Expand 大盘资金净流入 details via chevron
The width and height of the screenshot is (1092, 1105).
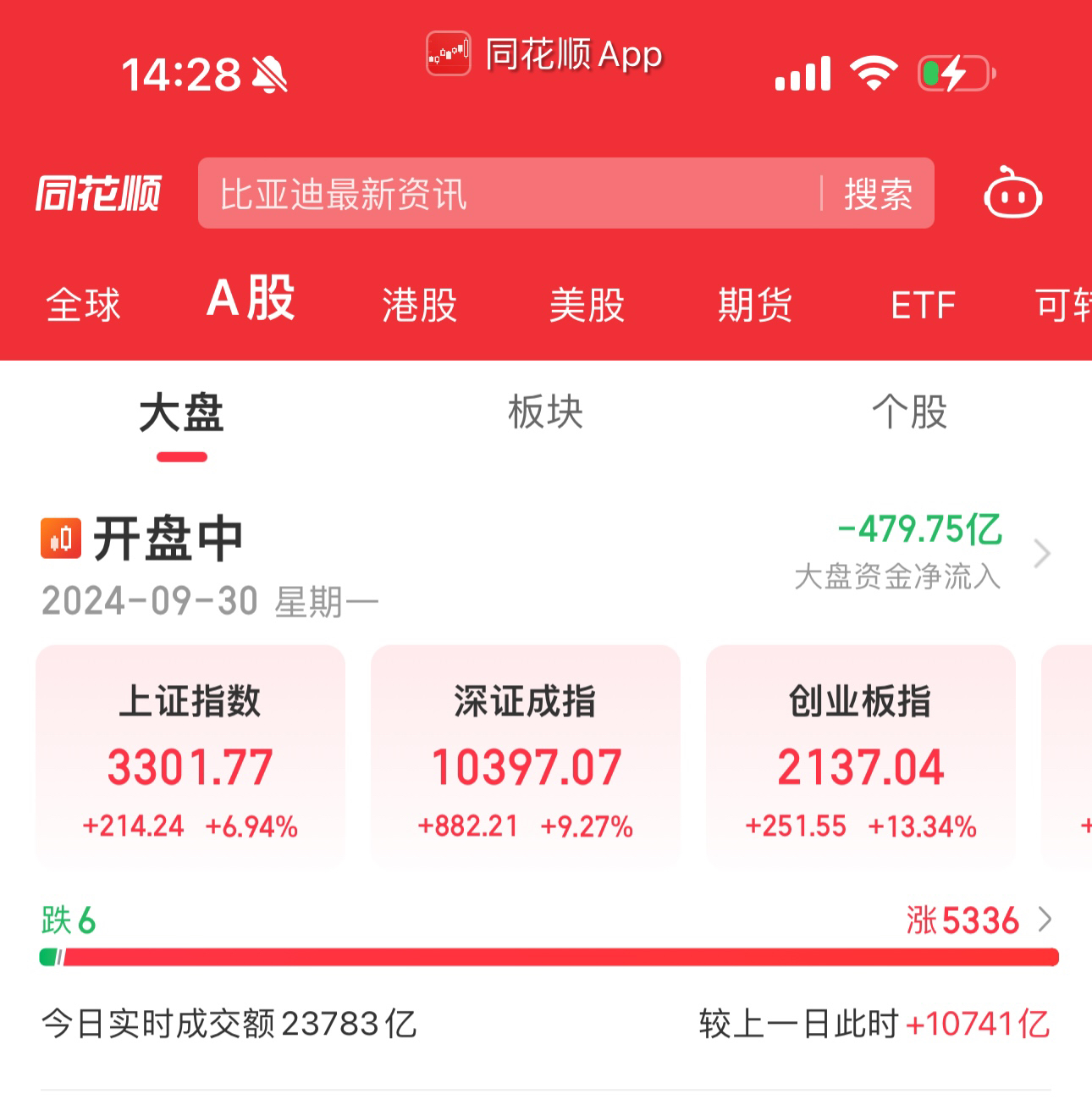[x=1044, y=555]
